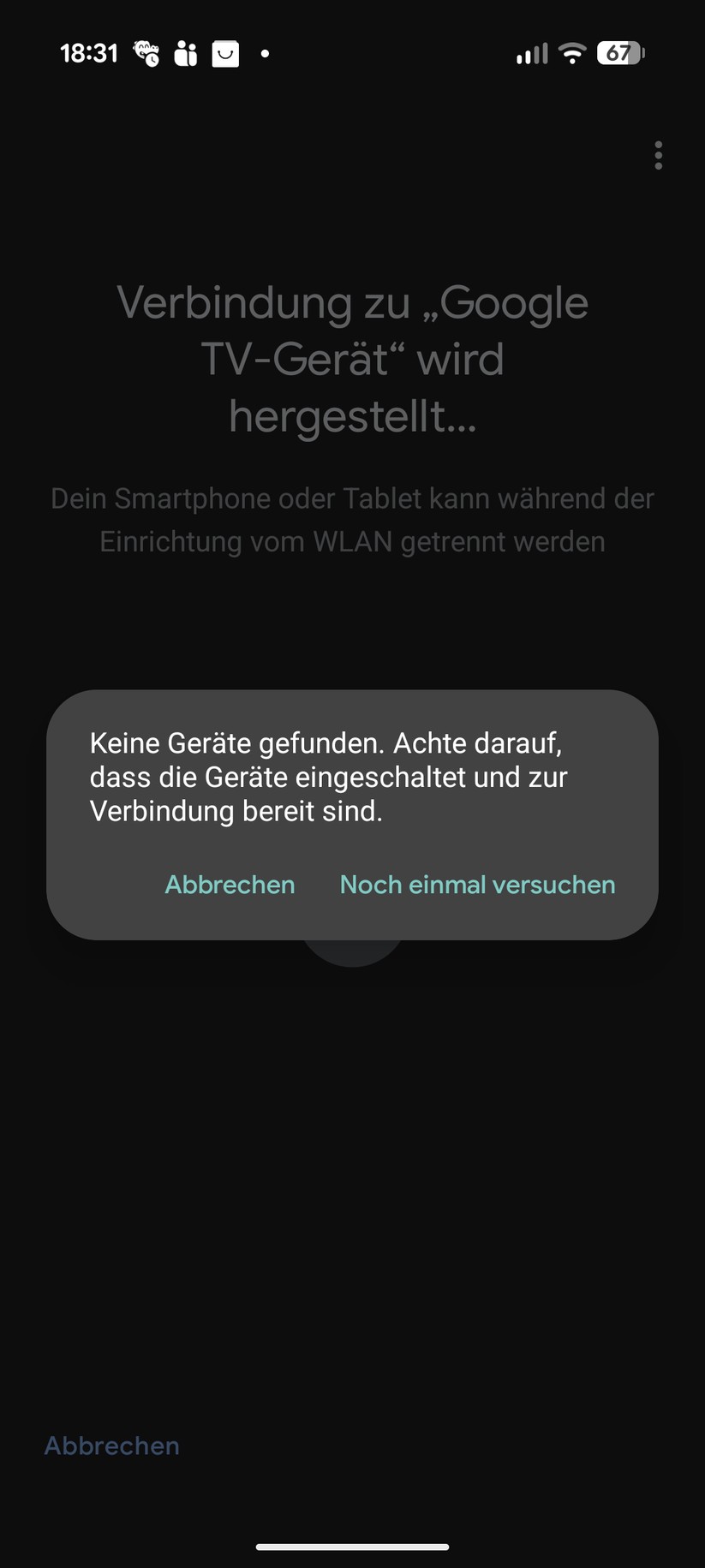The width and height of the screenshot is (705, 1568).
Task: Tap the alarm clock notification icon
Action: click(146, 53)
